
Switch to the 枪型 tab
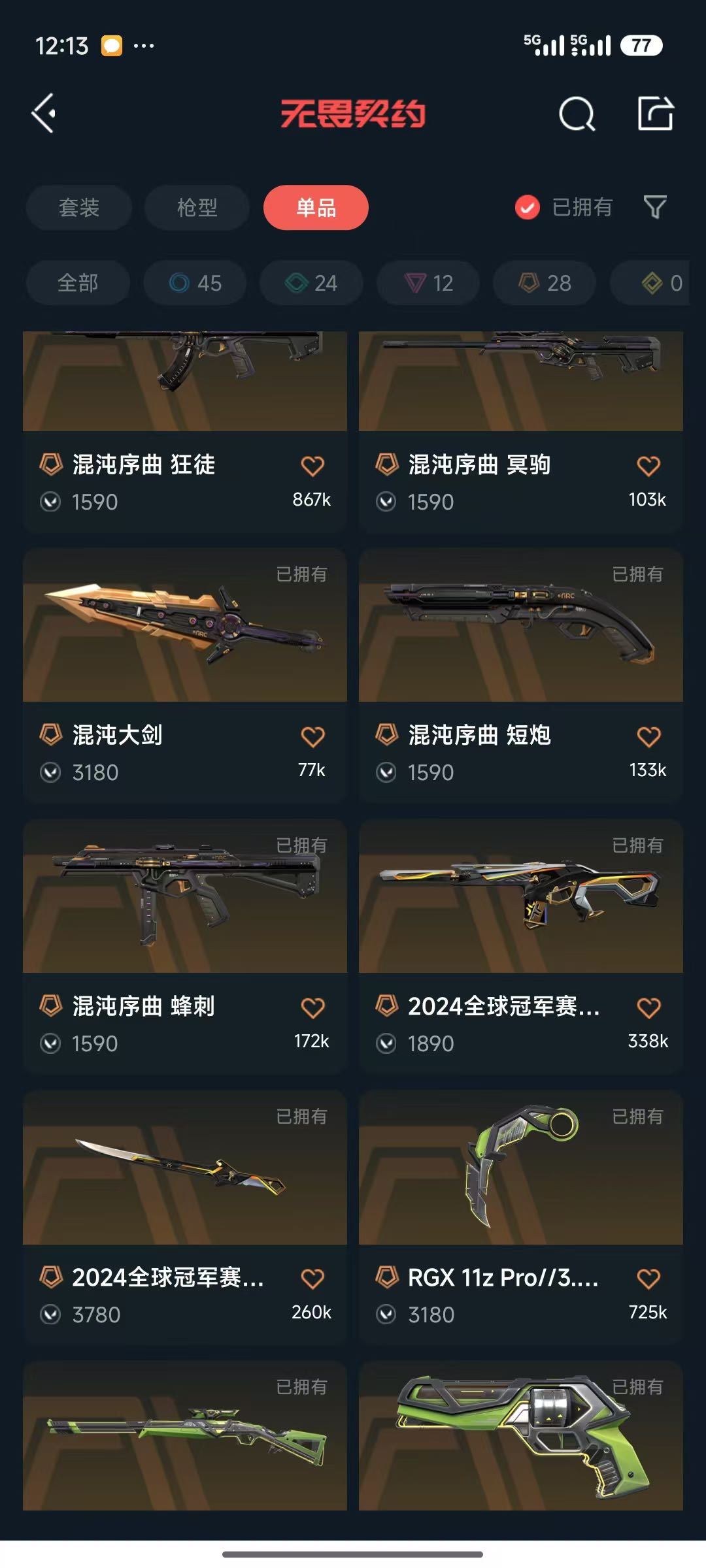(197, 208)
